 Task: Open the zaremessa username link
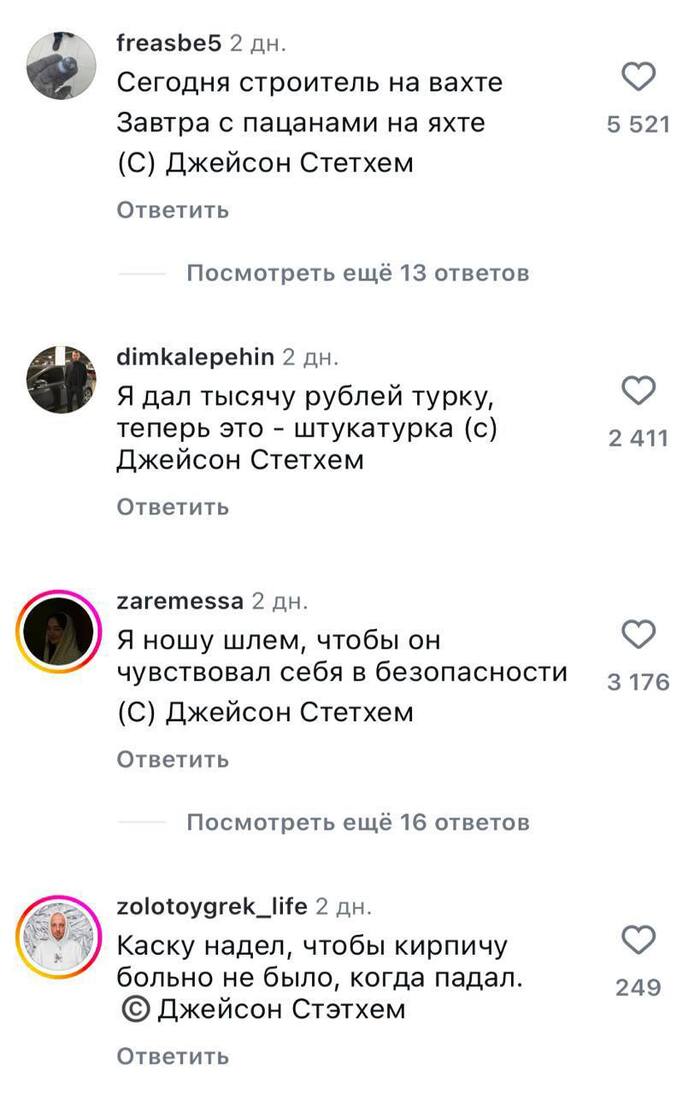(x=180, y=601)
